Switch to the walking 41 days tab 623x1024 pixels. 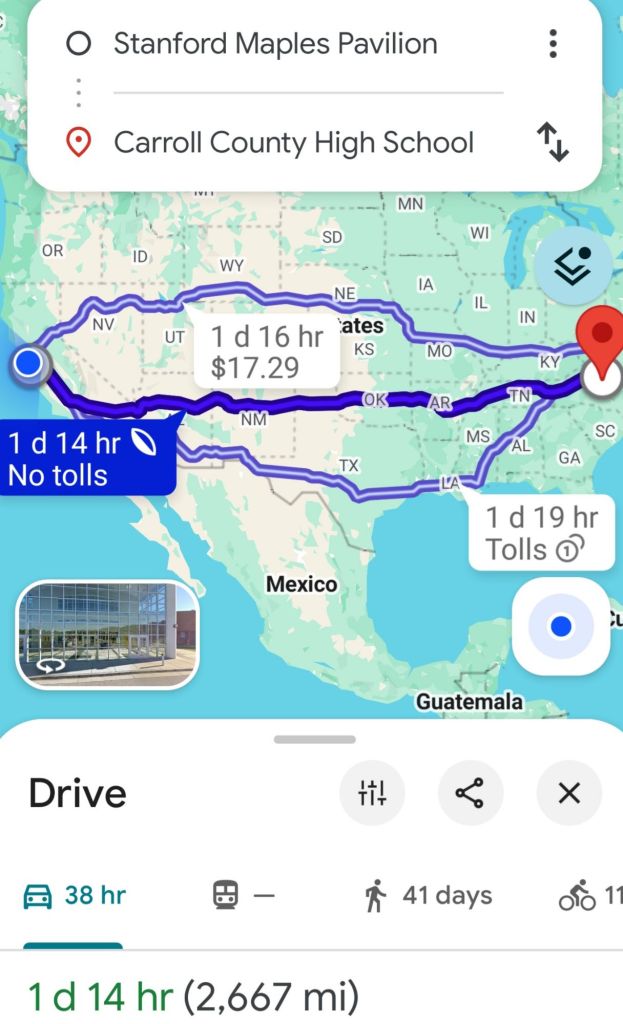click(427, 896)
